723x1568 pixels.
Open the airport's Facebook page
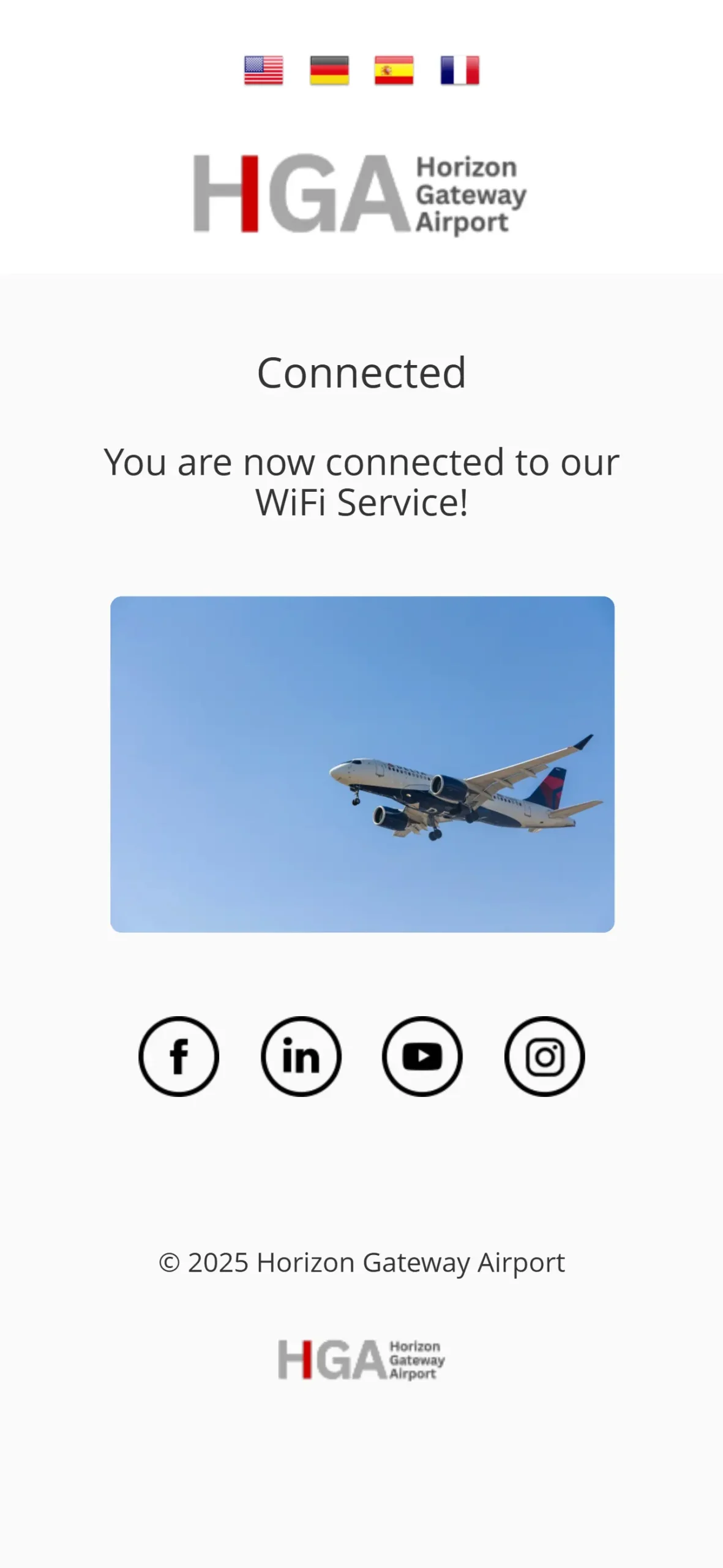[x=179, y=1056]
